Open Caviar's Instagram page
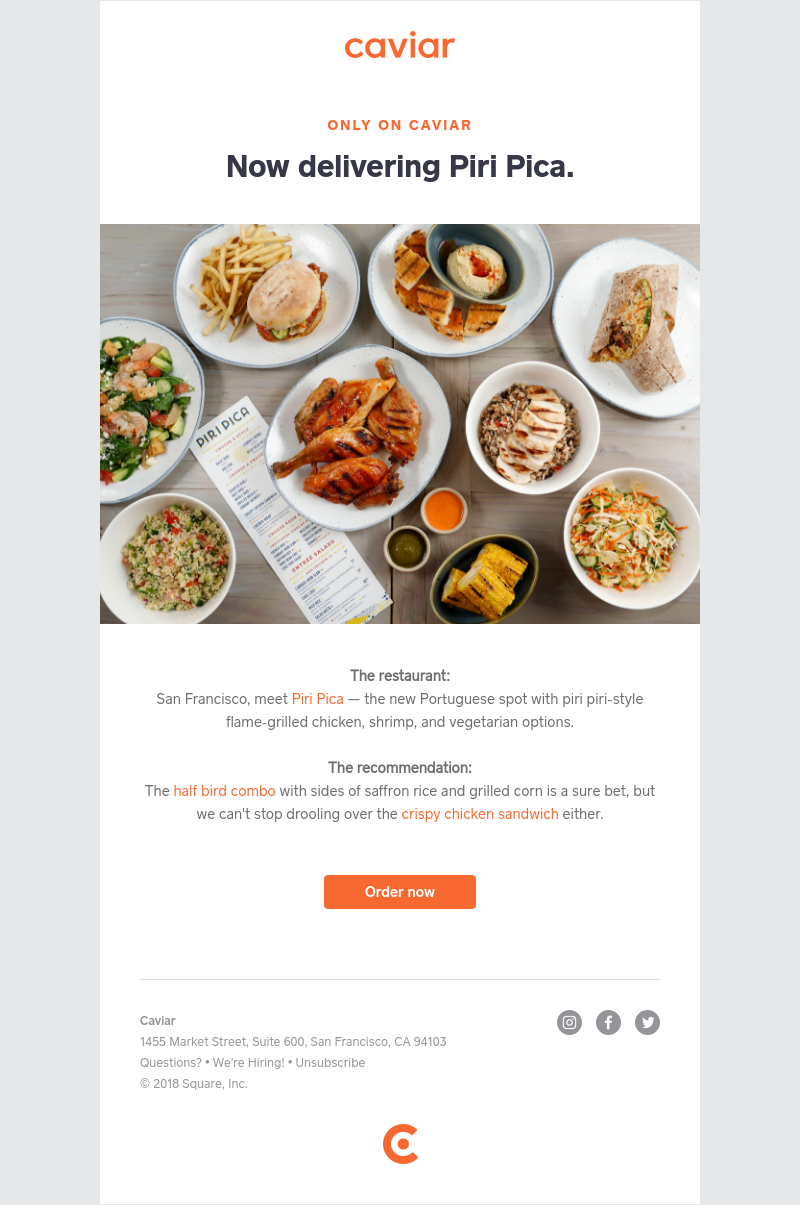This screenshot has width=800, height=1224. tap(569, 1022)
